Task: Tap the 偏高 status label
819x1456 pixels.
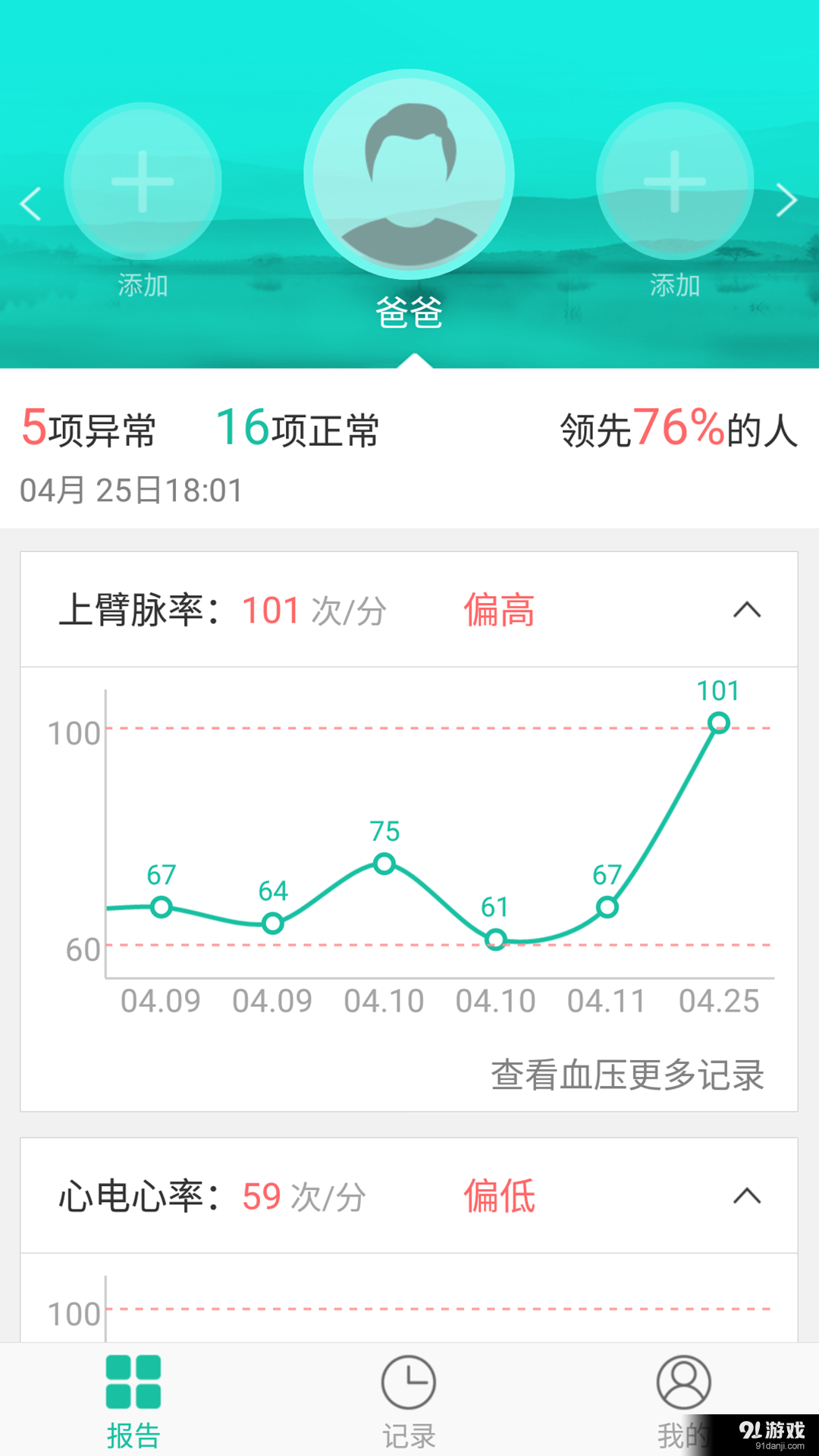Action: pyautogui.click(x=499, y=613)
